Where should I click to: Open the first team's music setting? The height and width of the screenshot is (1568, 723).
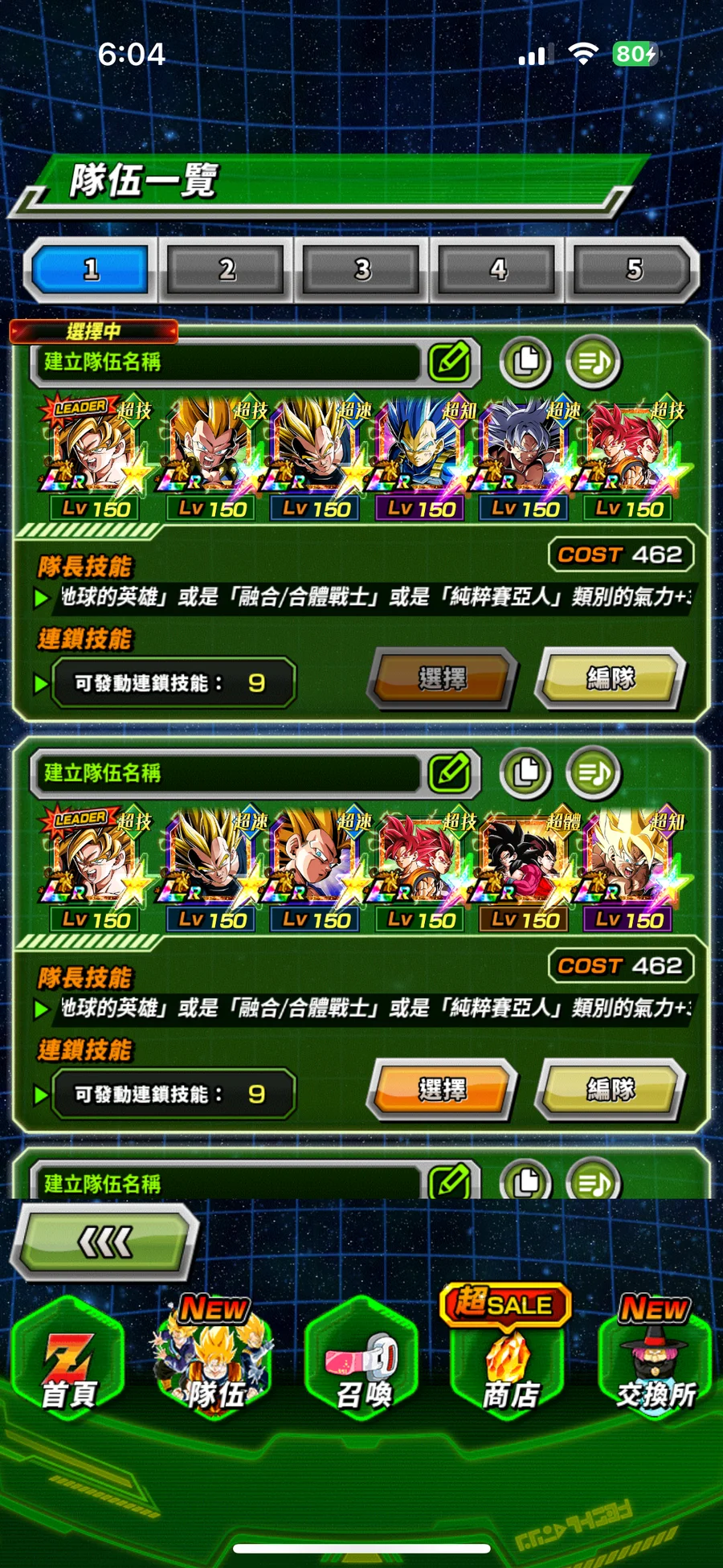pyautogui.click(x=594, y=362)
